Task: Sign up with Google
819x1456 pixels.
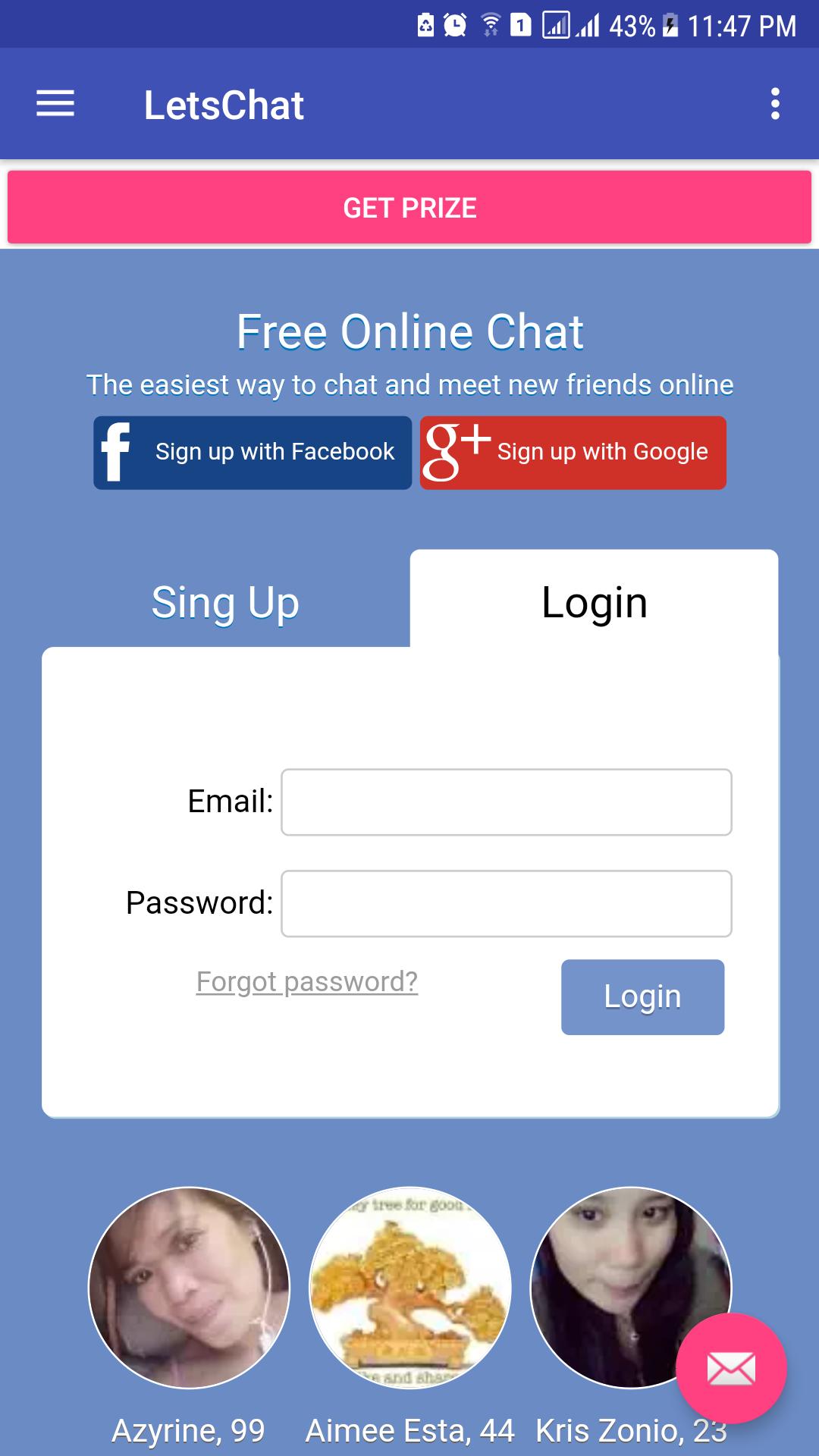Action: tap(573, 453)
